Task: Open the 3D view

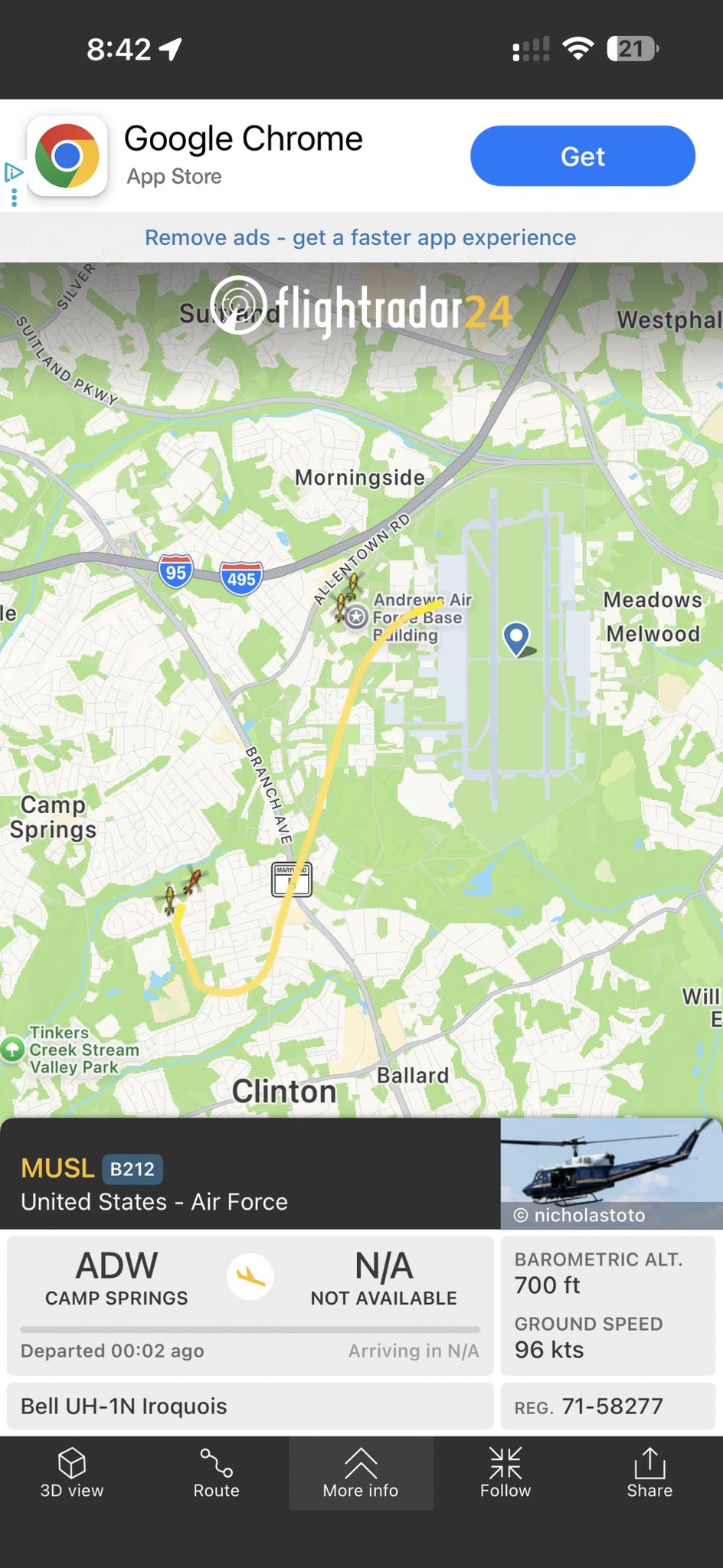Action: tap(72, 1473)
